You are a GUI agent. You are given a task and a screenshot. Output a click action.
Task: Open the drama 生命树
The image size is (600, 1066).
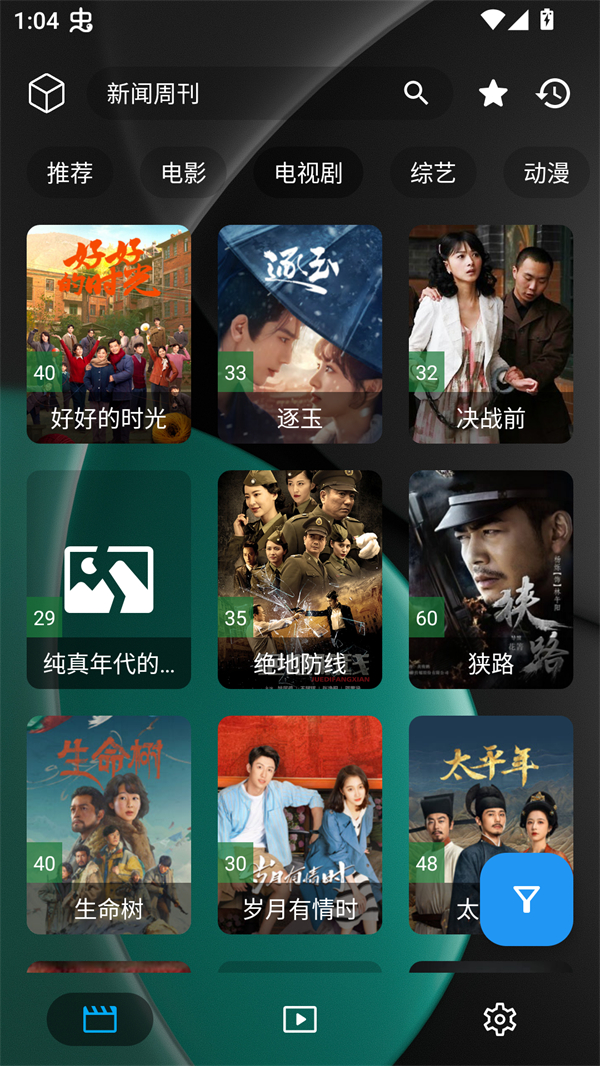pyautogui.click(x=108, y=824)
